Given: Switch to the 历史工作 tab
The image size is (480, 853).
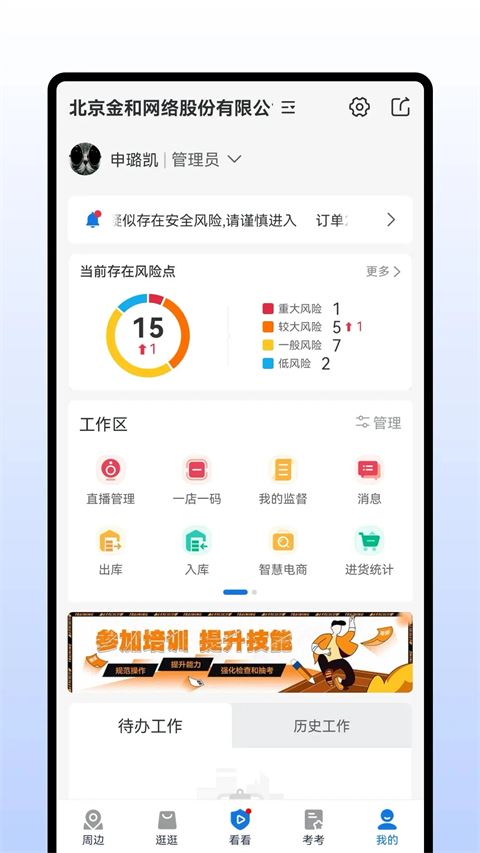Looking at the screenshot, I should 322,726.
